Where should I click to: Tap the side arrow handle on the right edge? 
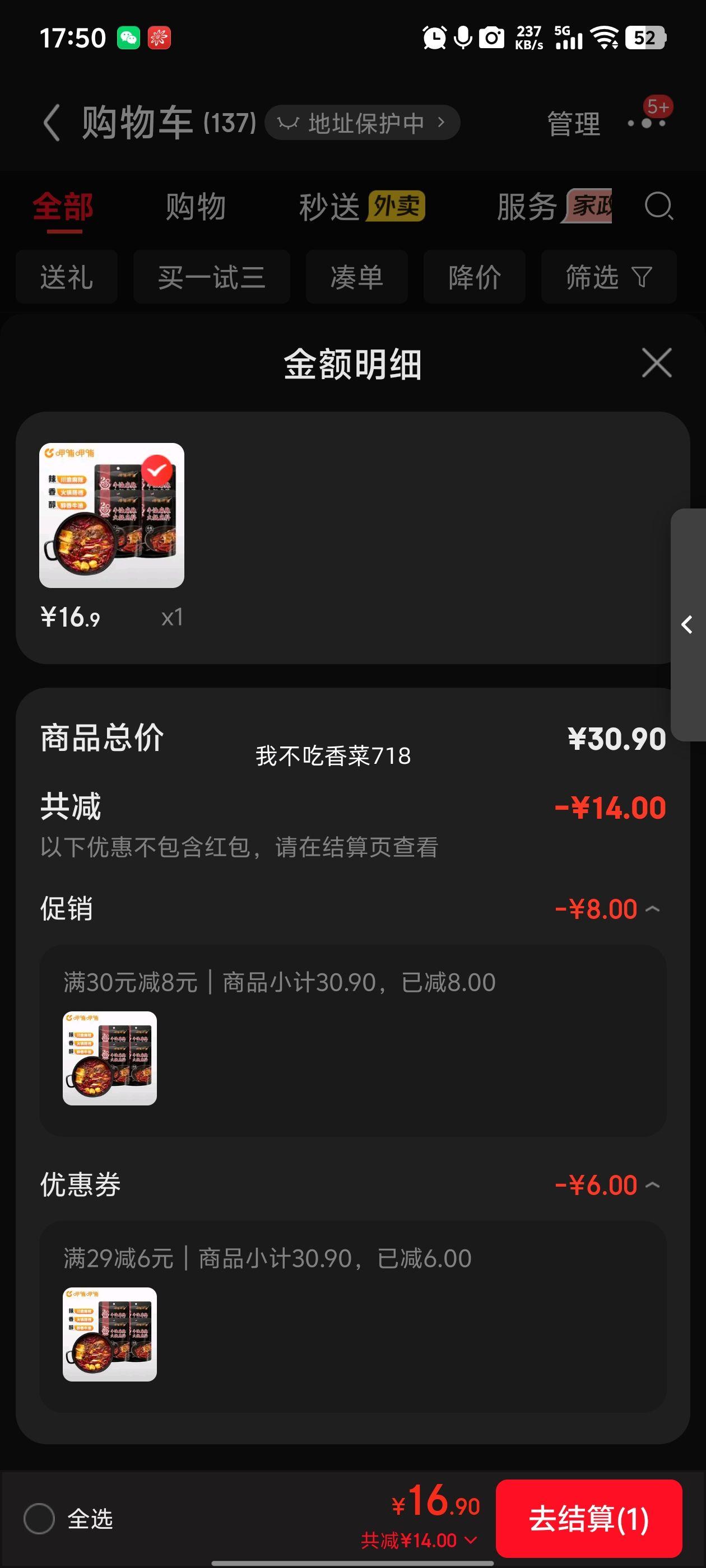[x=686, y=624]
